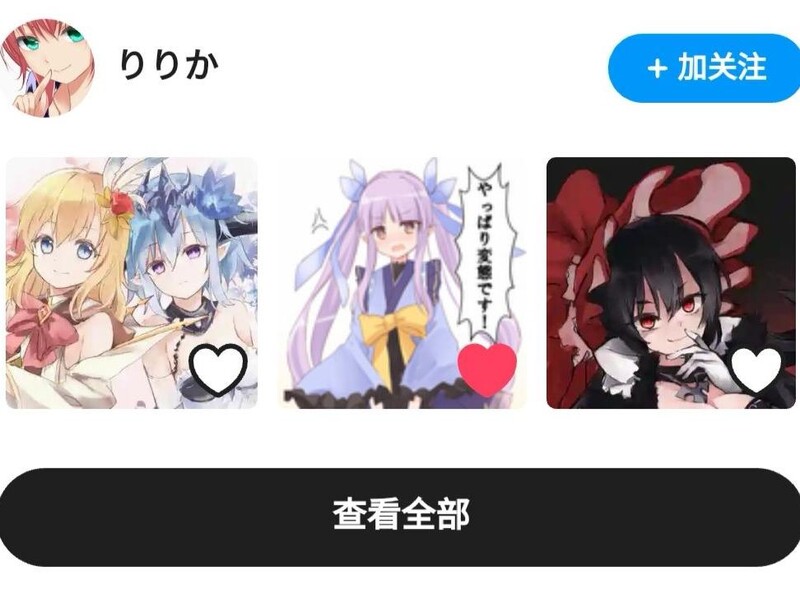800x603 pixels.
Task: Unlike the purple twin-tail girl artwork
Action: coord(488,369)
